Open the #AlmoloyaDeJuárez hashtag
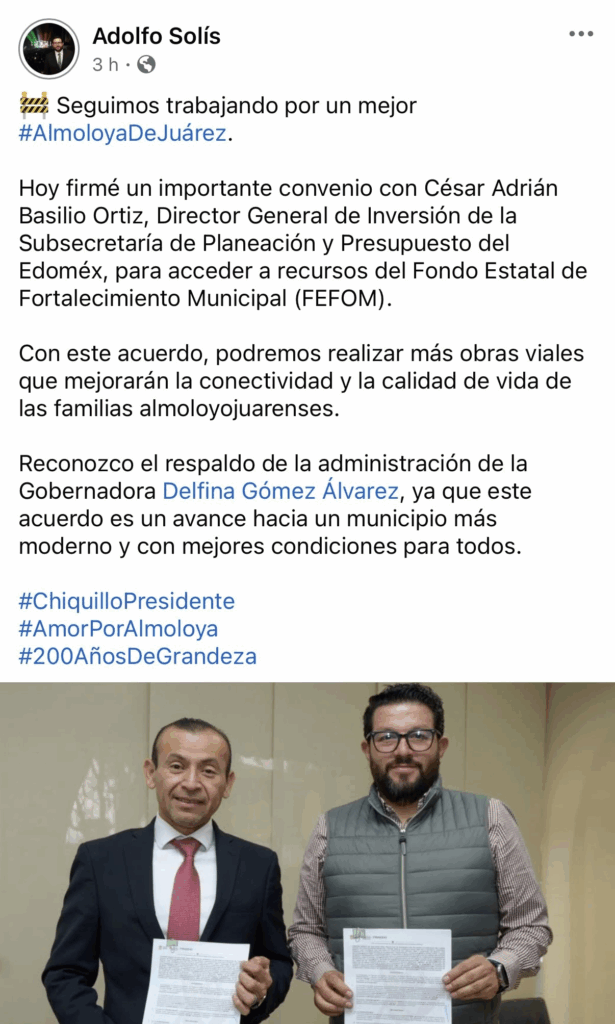Screen dimensions: 615x1024 (x=123, y=134)
